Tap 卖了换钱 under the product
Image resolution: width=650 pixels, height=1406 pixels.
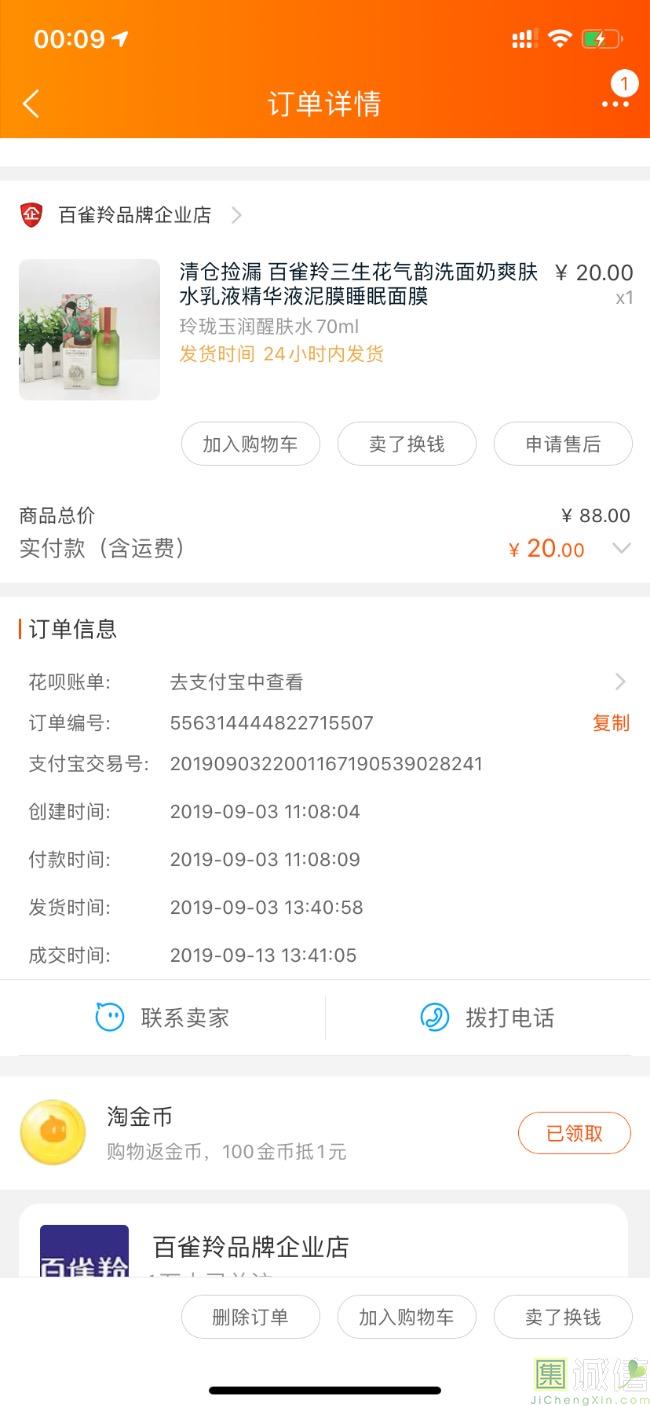pyautogui.click(x=406, y=444)
